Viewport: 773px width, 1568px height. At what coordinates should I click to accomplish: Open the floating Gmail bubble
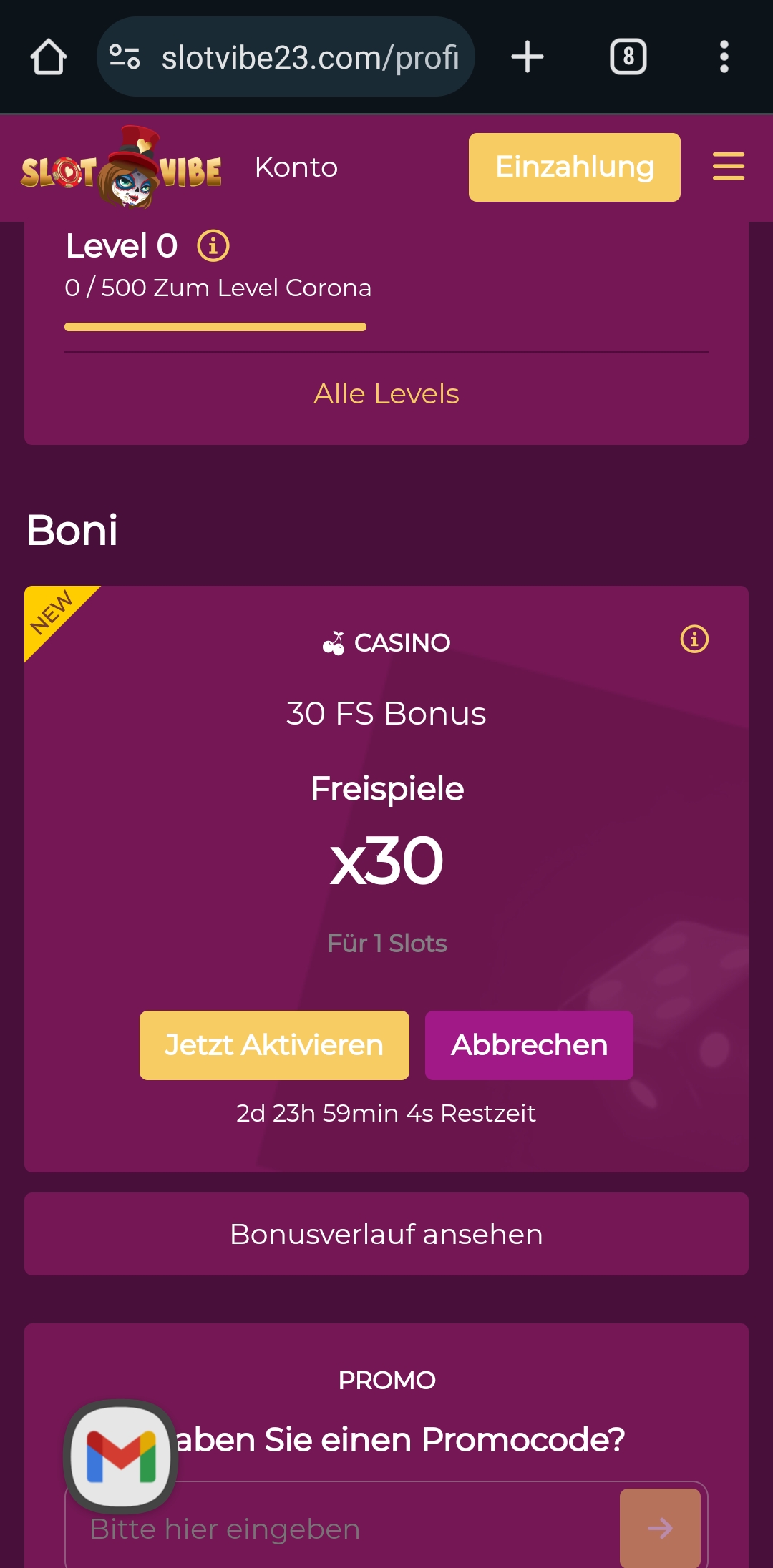coord(121,1456)
